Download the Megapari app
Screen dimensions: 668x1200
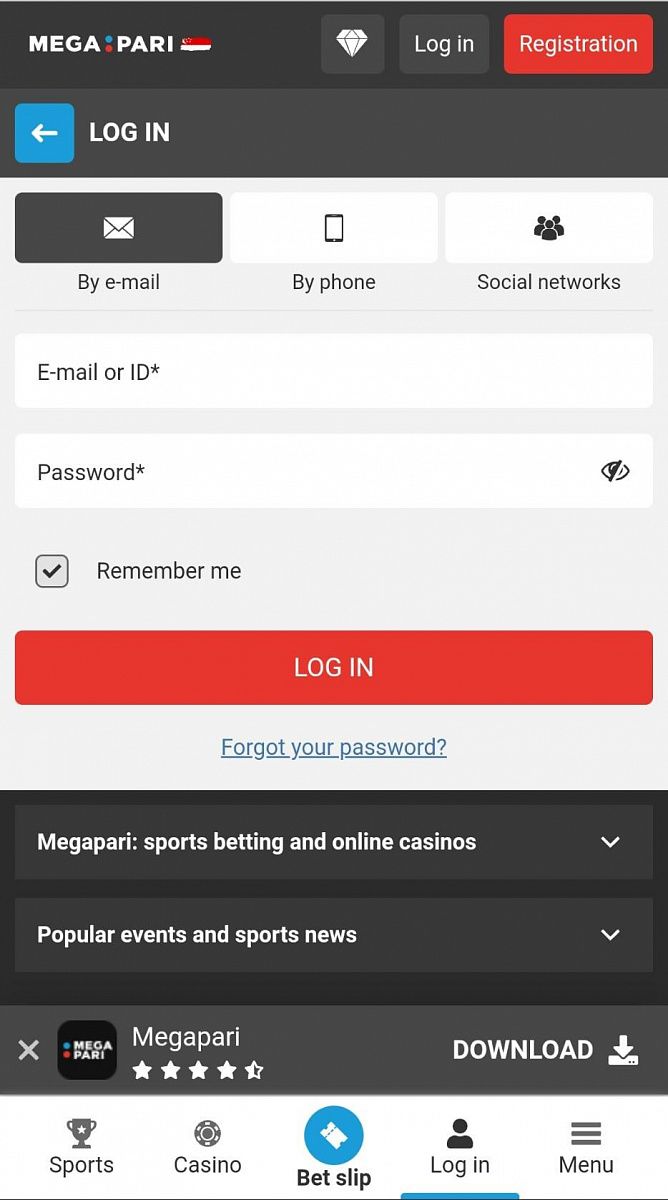click(545, 1050)
